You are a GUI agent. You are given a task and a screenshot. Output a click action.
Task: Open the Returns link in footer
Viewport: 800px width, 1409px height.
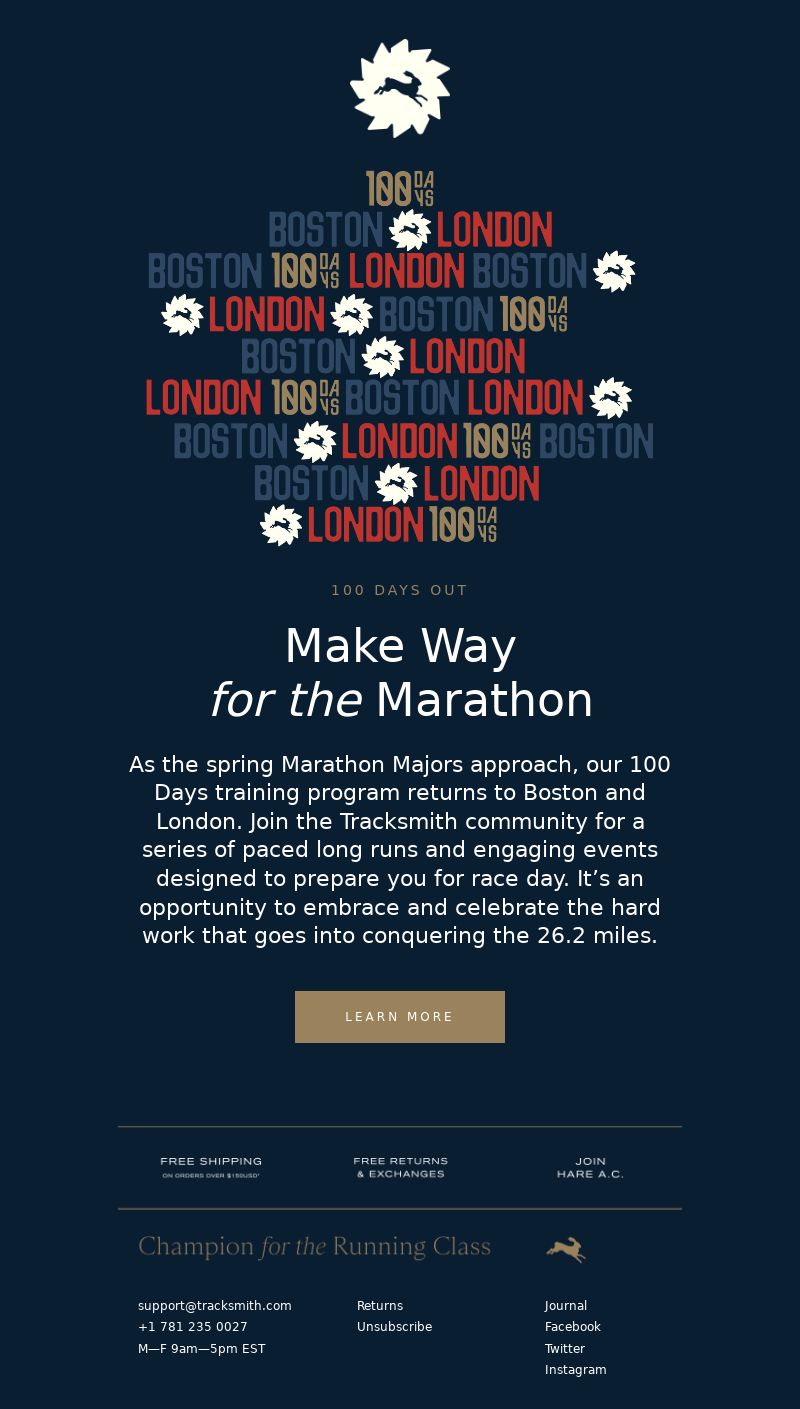point(380,1306)
